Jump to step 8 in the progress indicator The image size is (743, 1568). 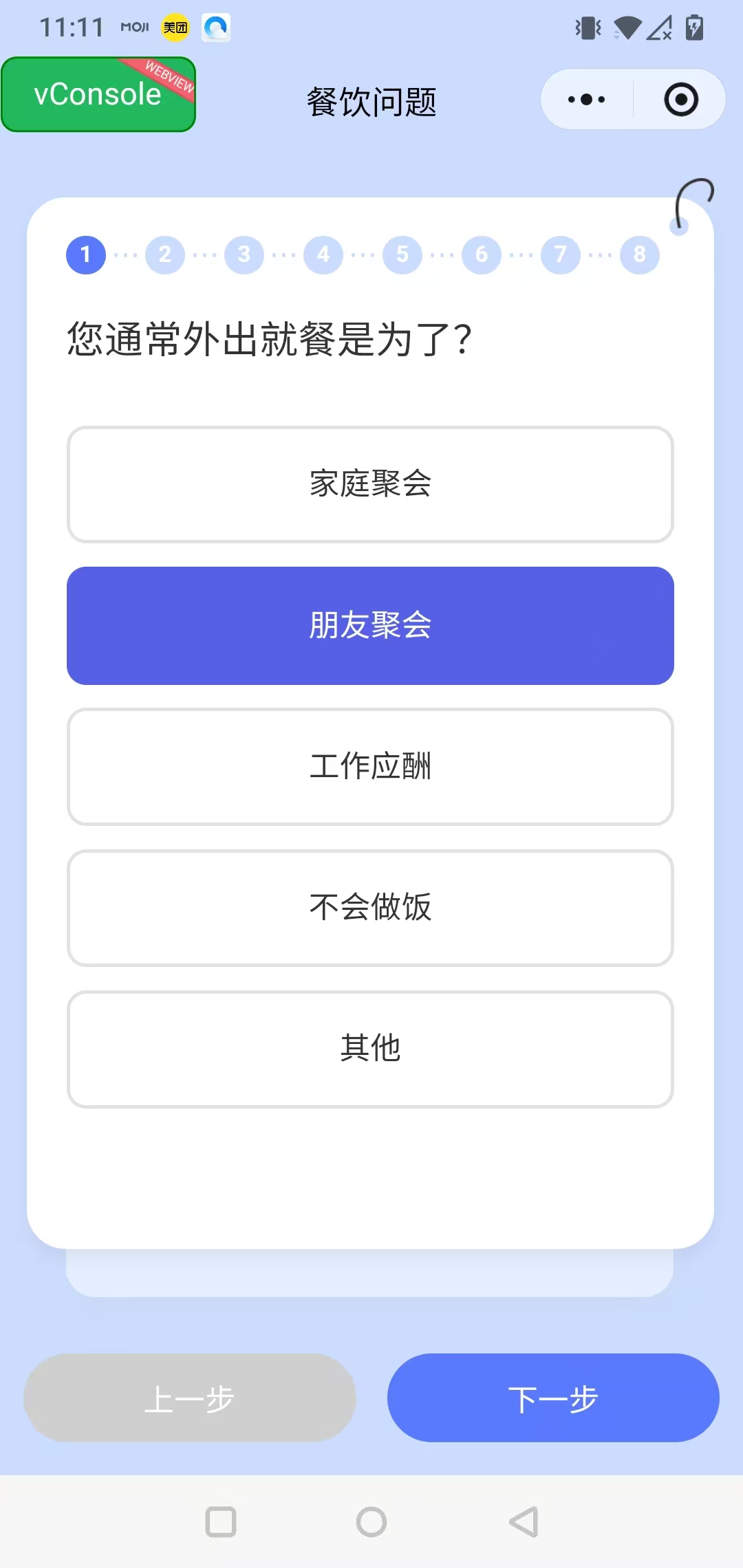639,255
